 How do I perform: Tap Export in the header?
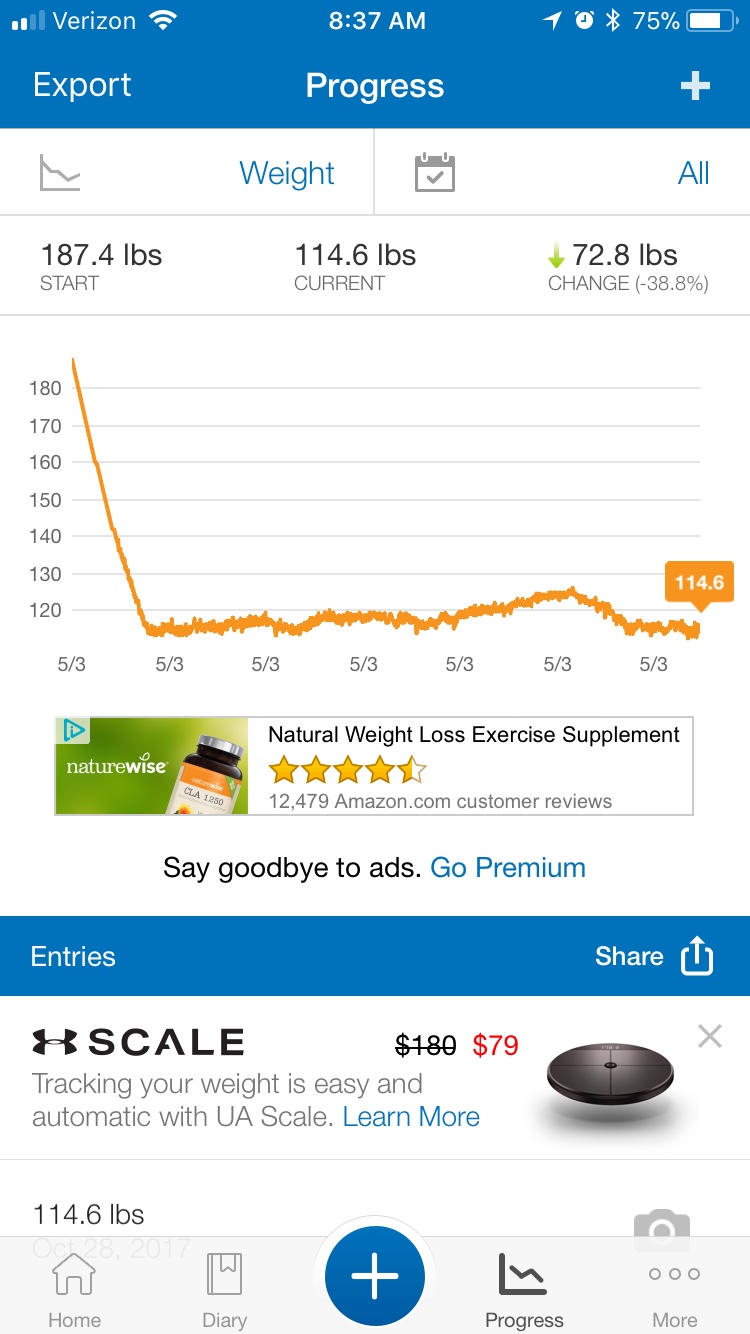tap(82, 85)
